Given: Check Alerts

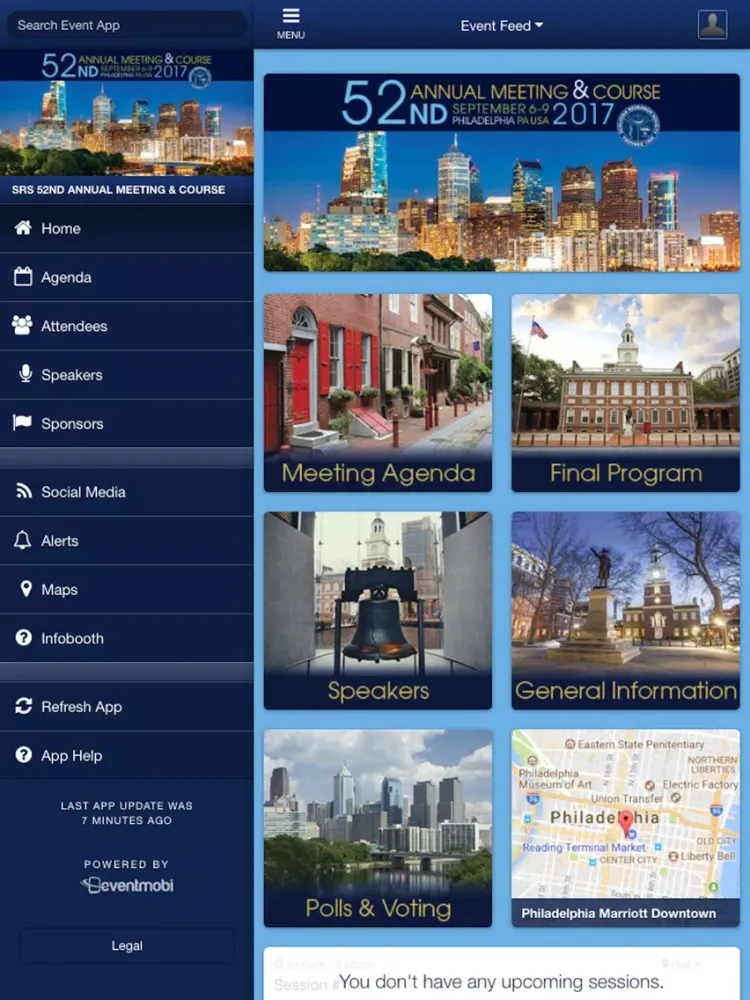Looking at the screenshot, I should pyautogui.click(x=126, y=541).
